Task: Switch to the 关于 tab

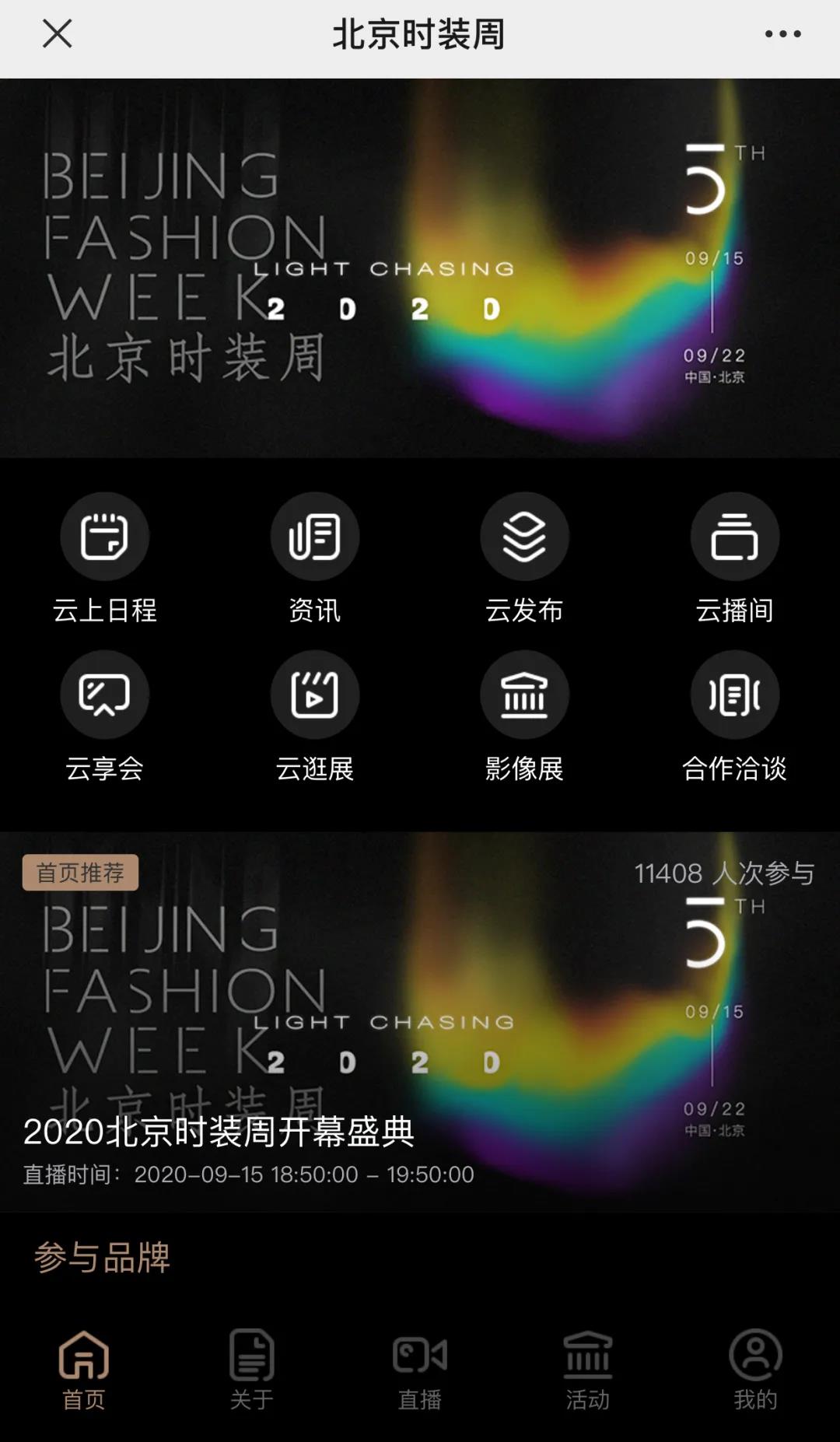Action: click(x=252, y=1370)
